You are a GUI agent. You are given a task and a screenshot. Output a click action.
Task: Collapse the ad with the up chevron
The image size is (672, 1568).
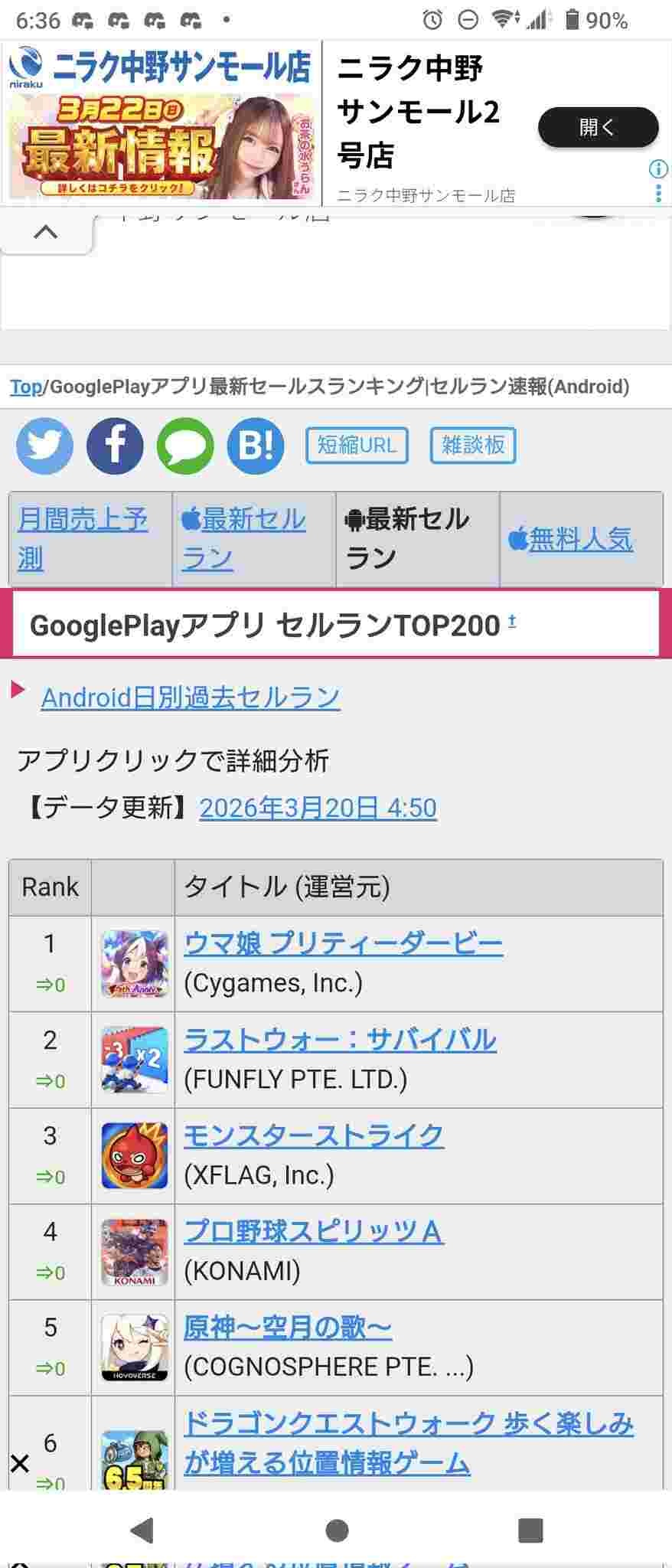46,232
